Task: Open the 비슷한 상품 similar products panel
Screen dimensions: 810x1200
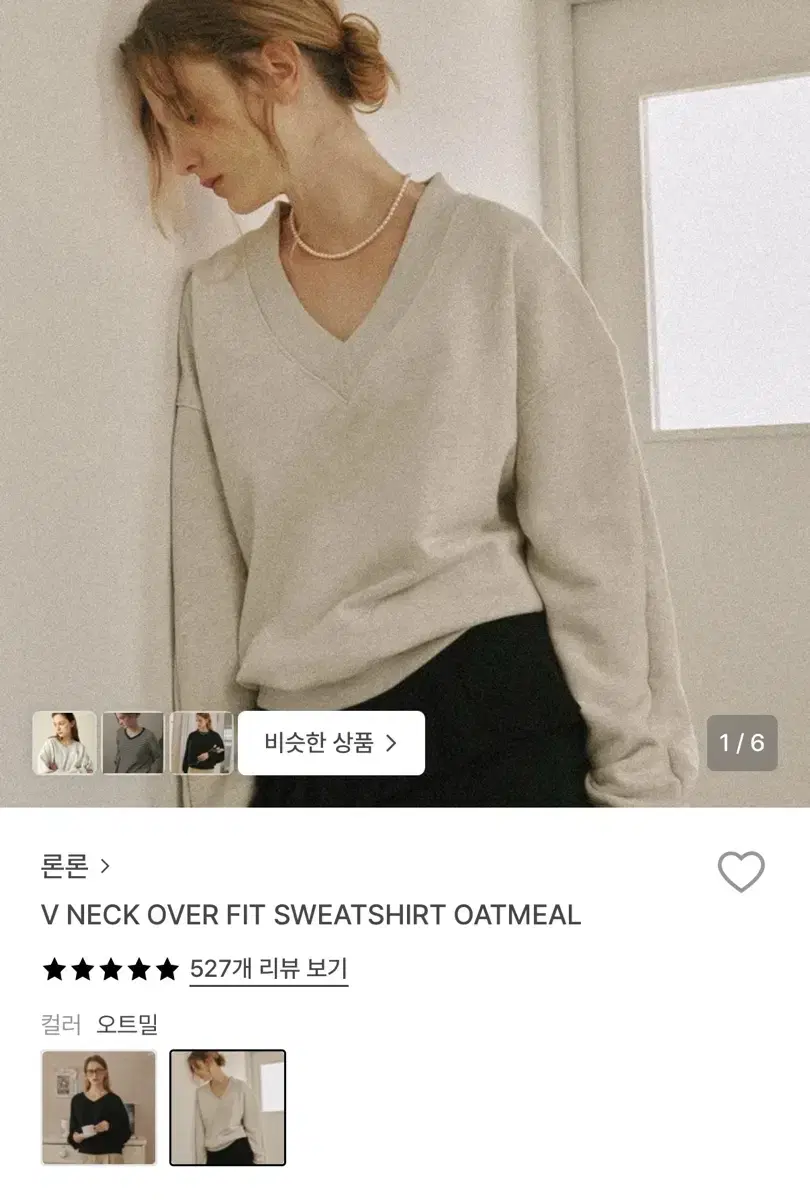Action: pos(330,743)
